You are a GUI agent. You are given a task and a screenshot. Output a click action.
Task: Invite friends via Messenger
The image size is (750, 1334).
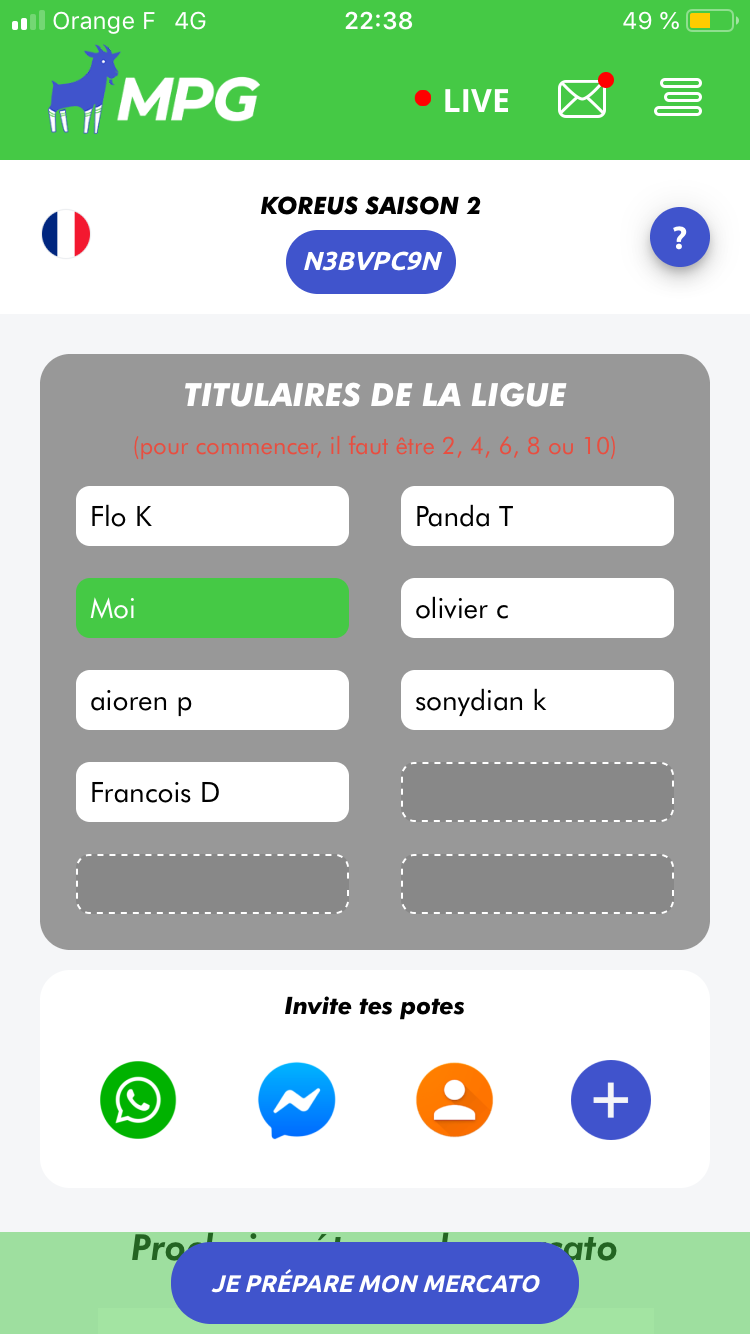tap(296, 1100)
